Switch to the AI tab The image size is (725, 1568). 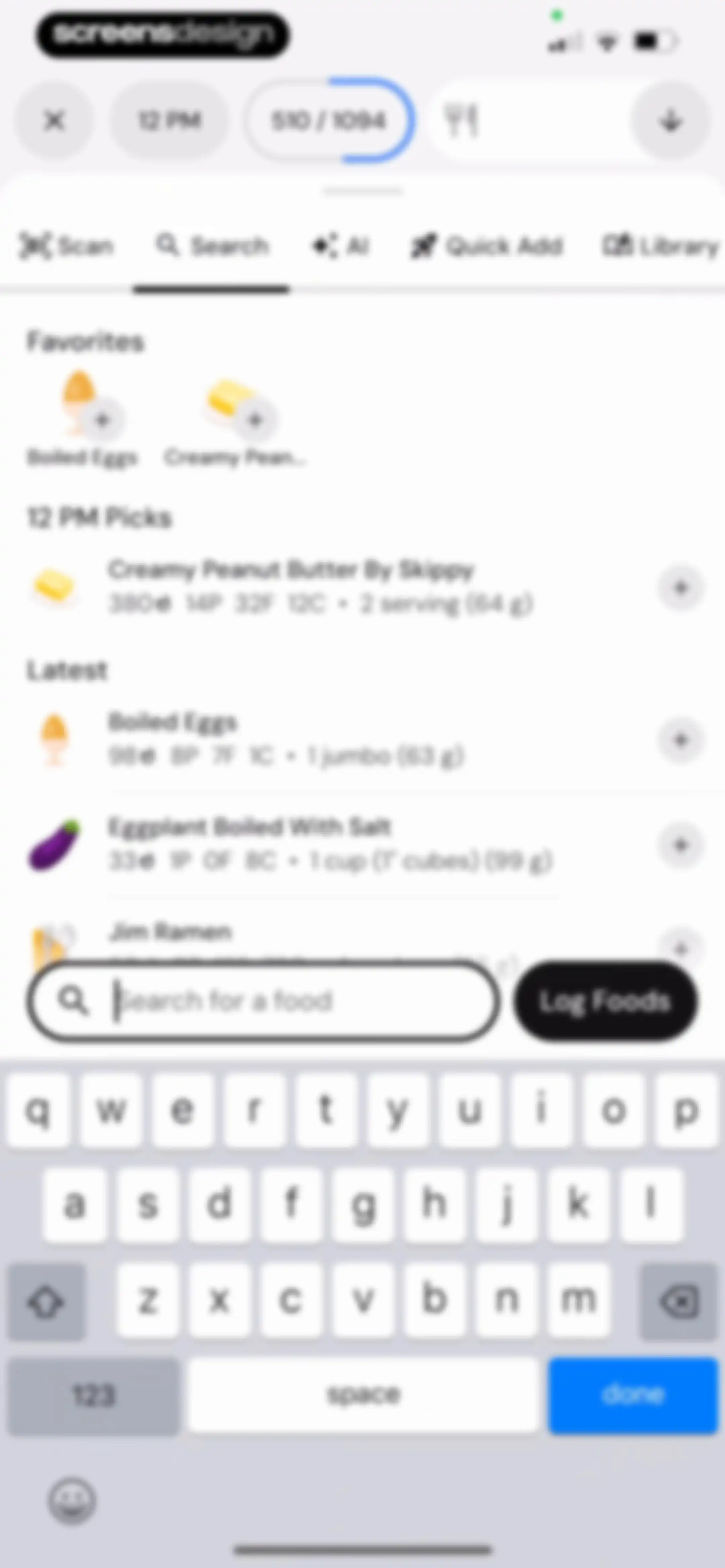pyautogui.click(x=341, y=246)
